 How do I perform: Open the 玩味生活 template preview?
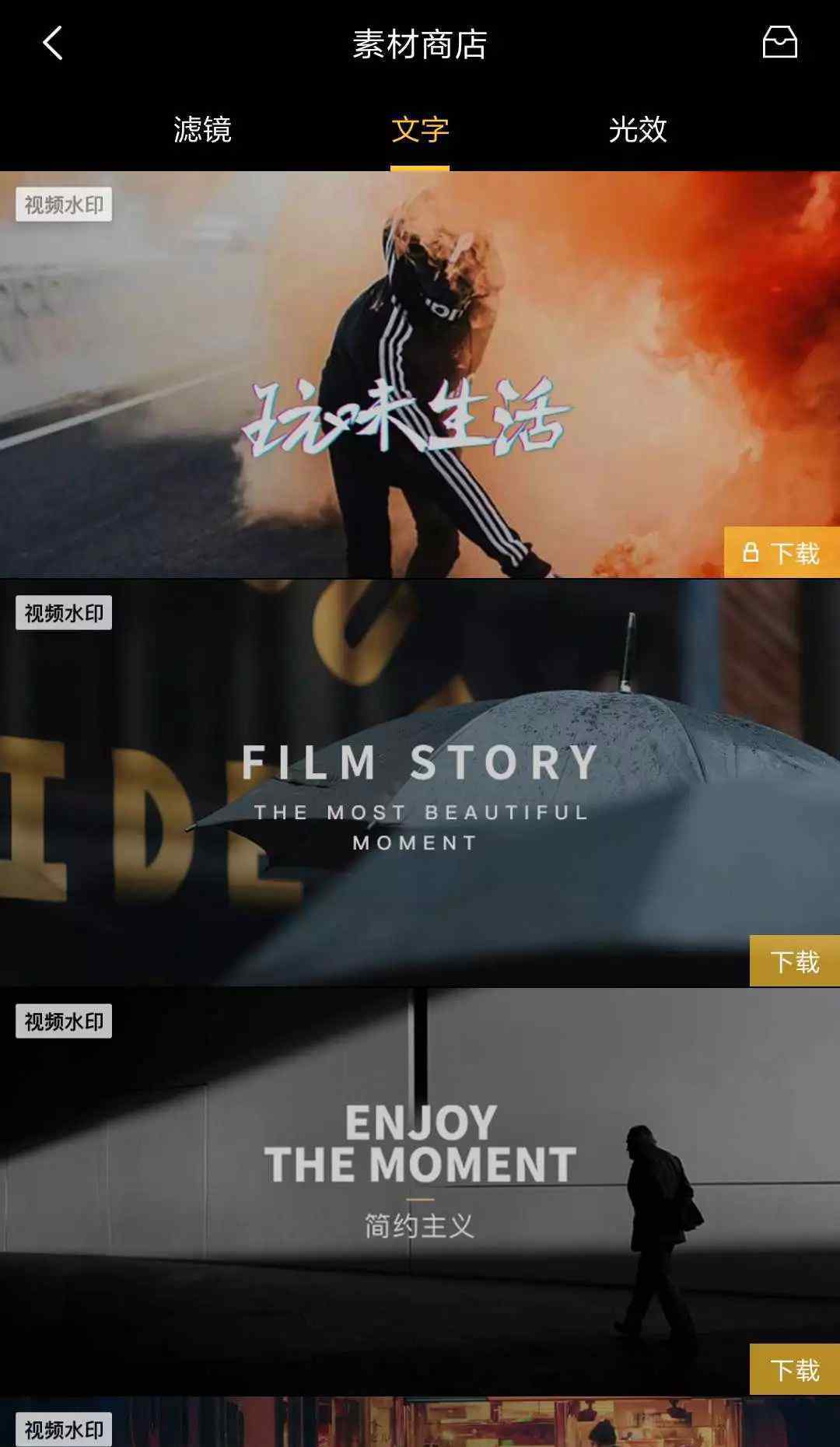click(420, 374)
